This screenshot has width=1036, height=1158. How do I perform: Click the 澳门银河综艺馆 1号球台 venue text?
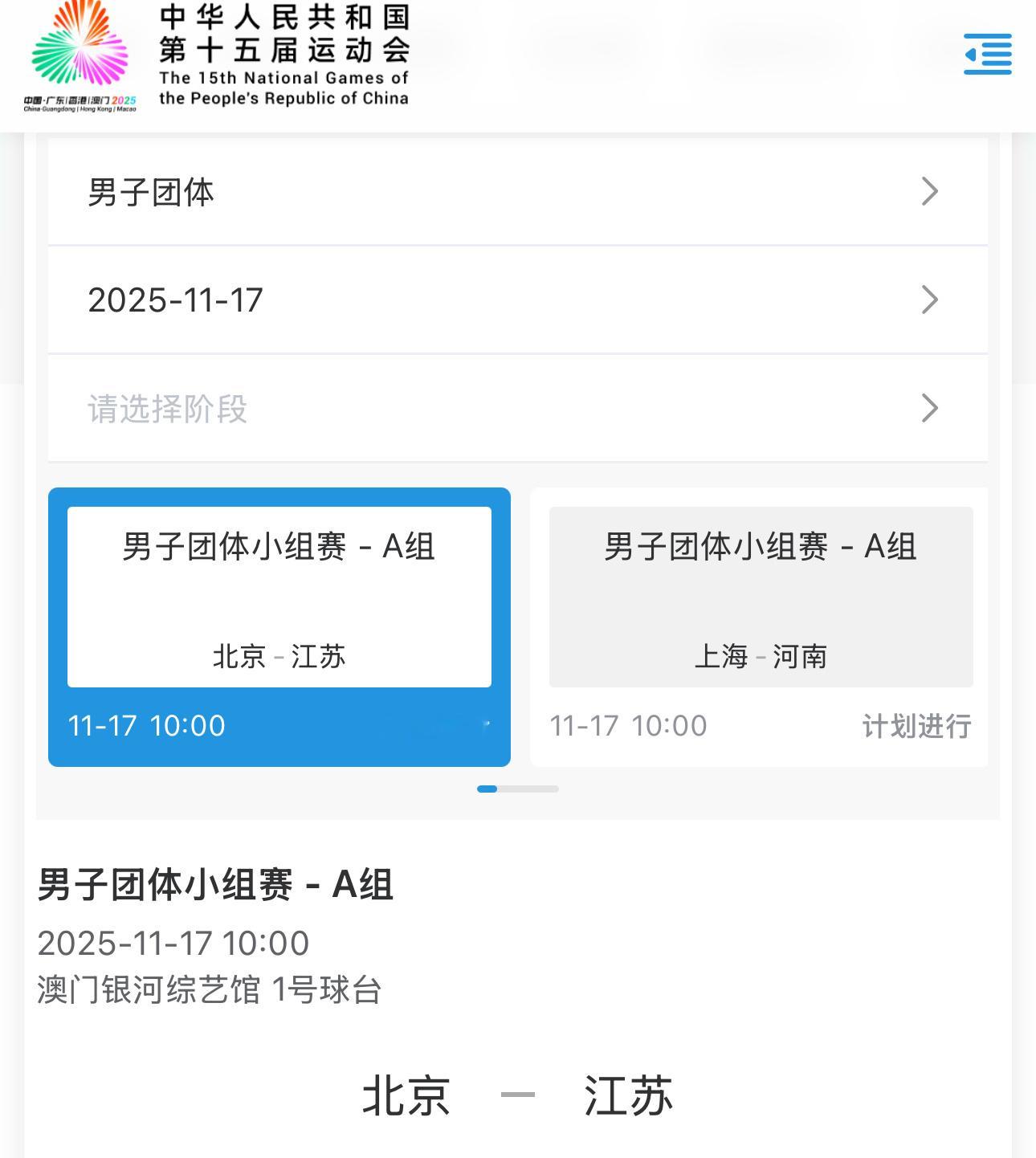(210, 991)
